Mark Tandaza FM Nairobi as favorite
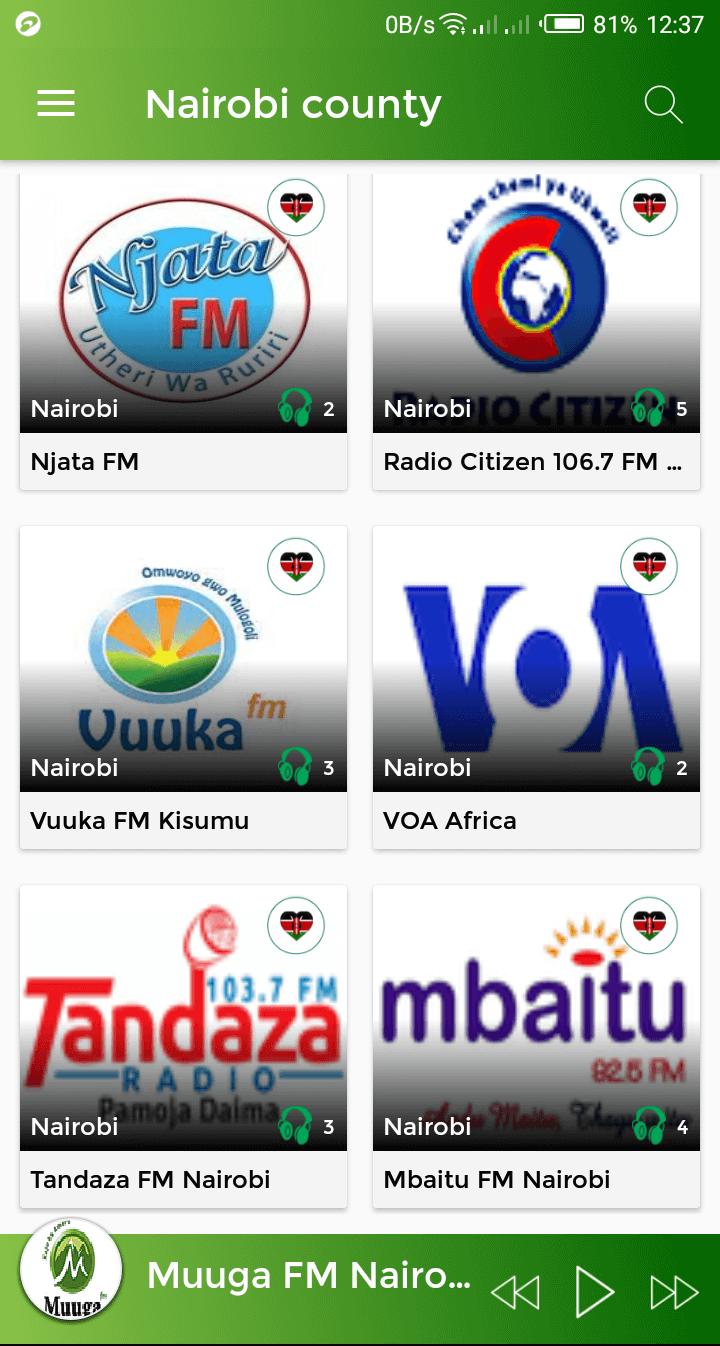The width and height of the screenshot is (720, 1346). click(x=296, y=925)
